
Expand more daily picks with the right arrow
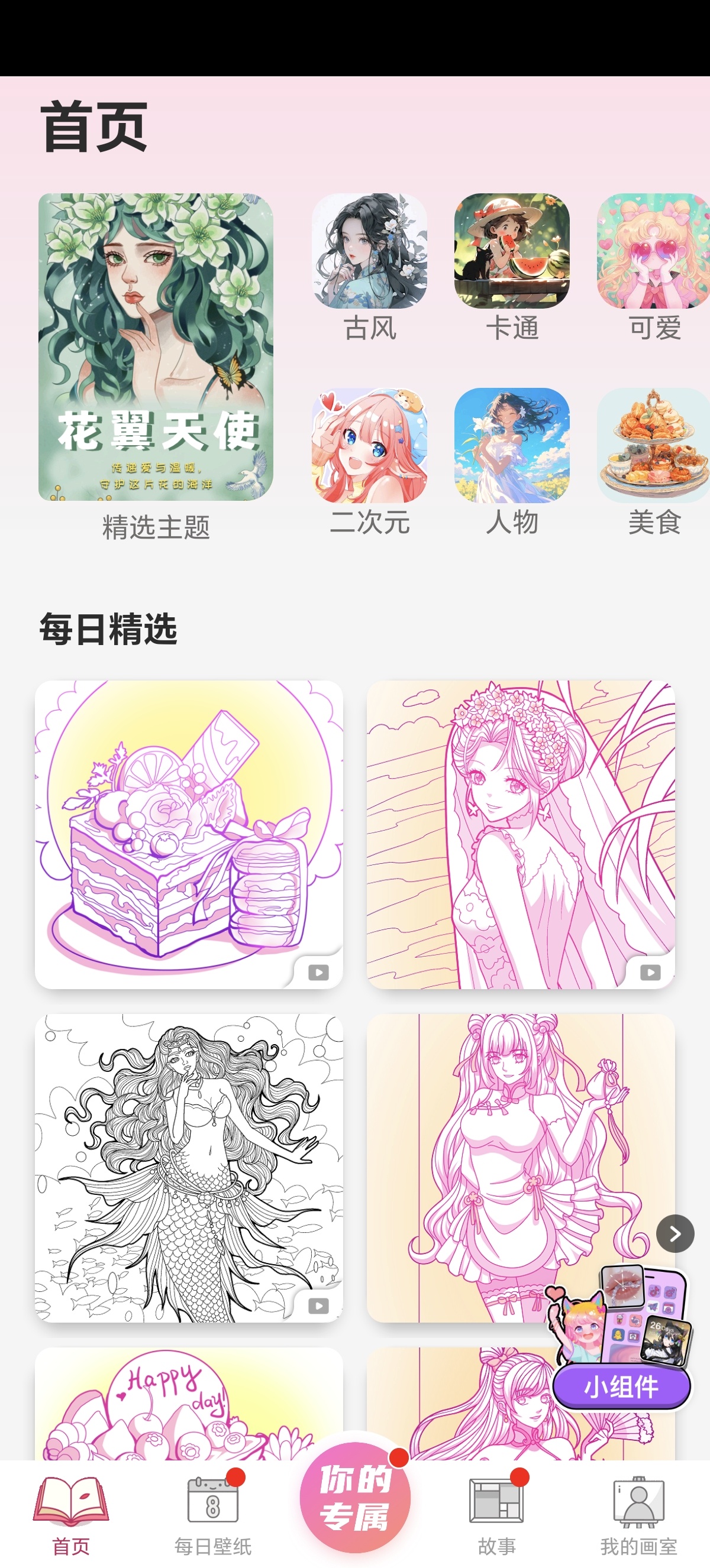pos(674,1233)
